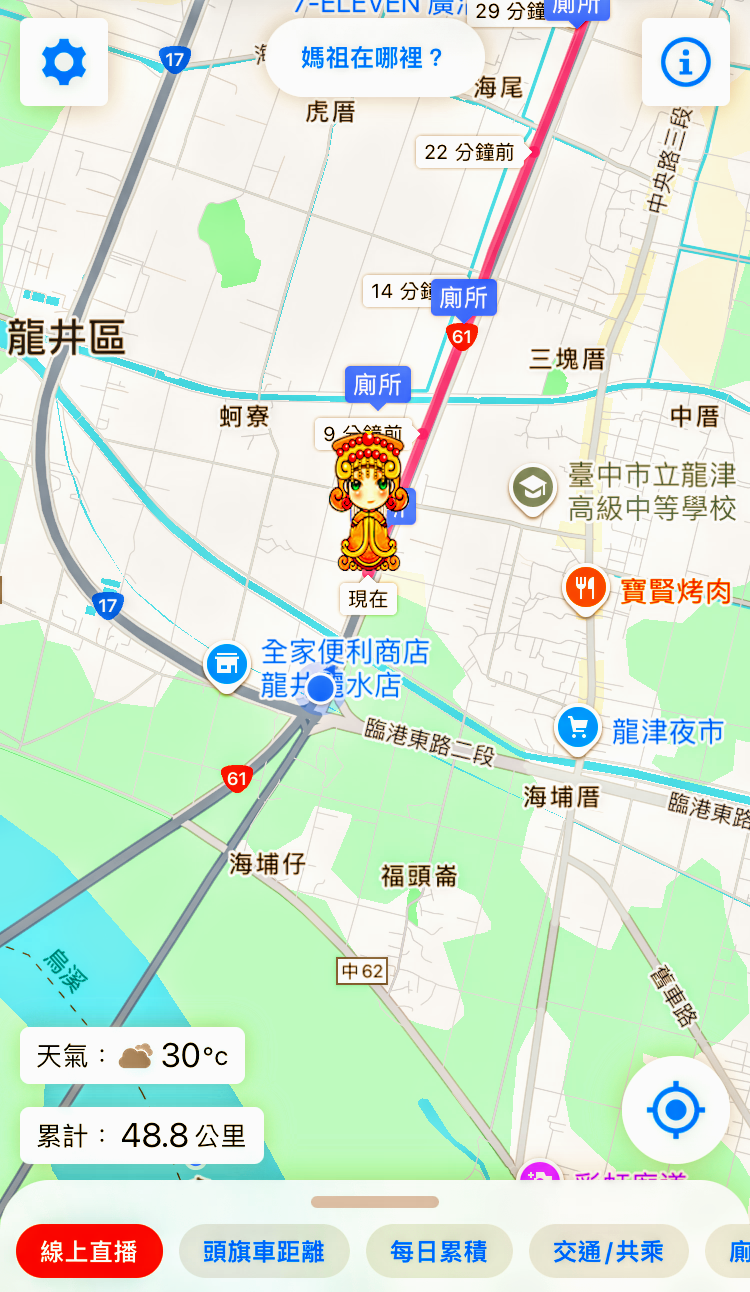
Task: Open the info button
Action: pyautogui.click(x=685, y=62)
